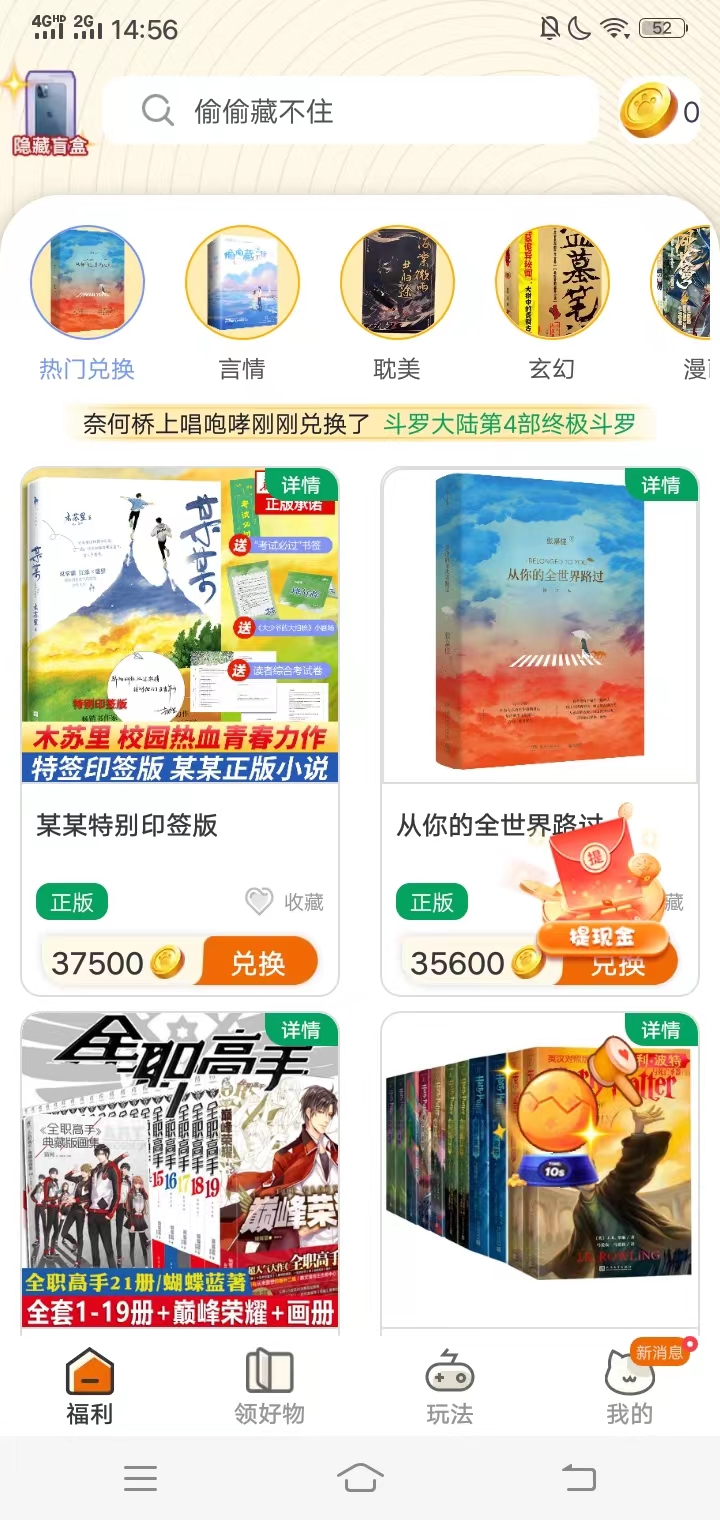
Task: Open the 某某特别印签版 book card
Action: point(180,640)
